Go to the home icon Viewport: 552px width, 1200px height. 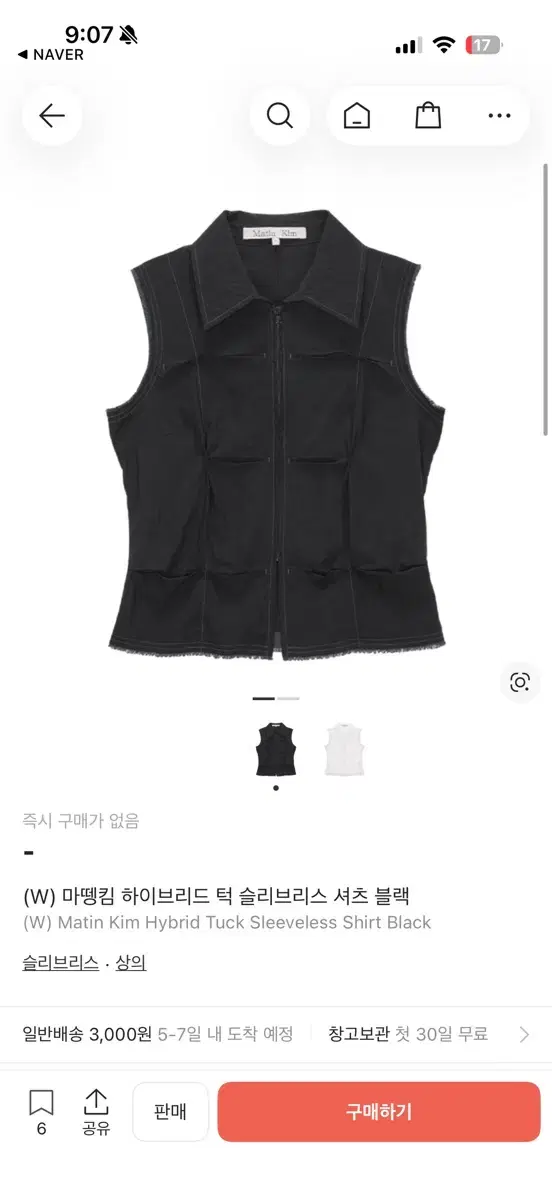356,116
